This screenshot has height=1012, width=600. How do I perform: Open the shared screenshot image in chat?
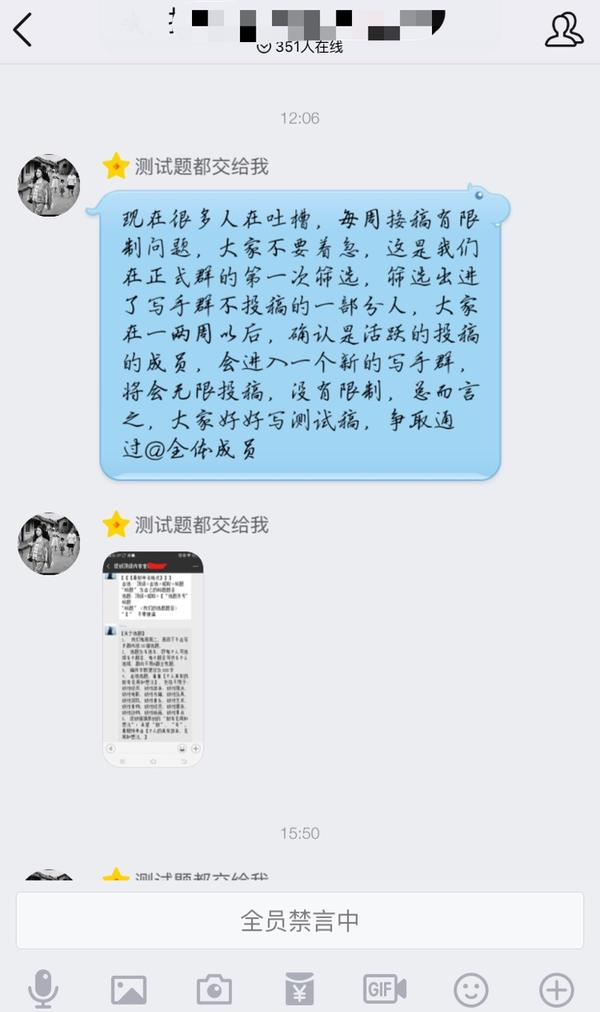[153, 658]
